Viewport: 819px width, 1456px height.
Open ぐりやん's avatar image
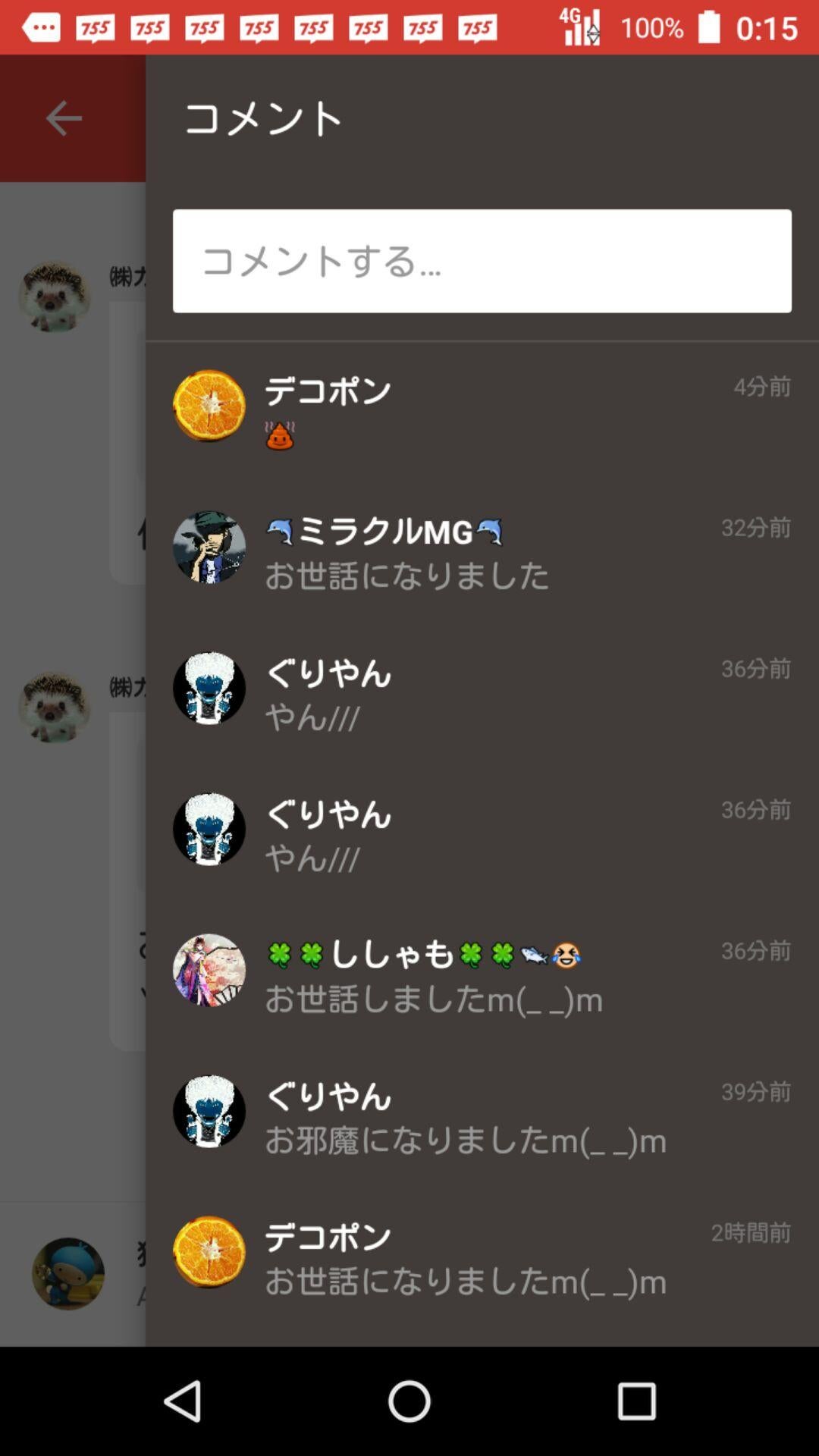(x=209, y=689)
